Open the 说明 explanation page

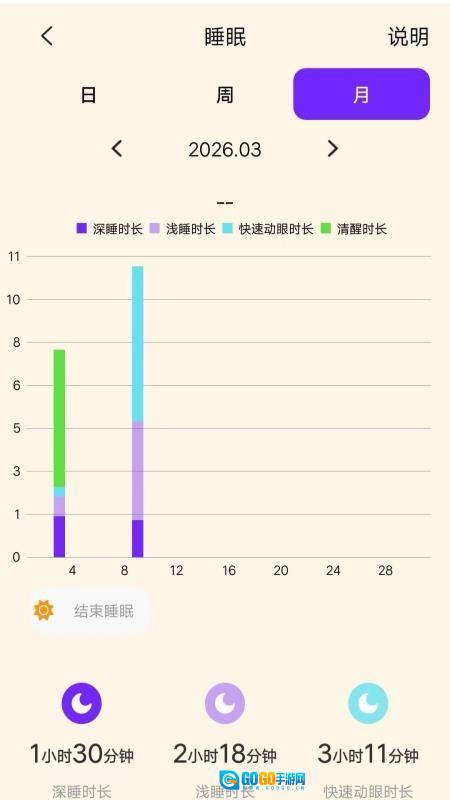click(x=408, y=37)
